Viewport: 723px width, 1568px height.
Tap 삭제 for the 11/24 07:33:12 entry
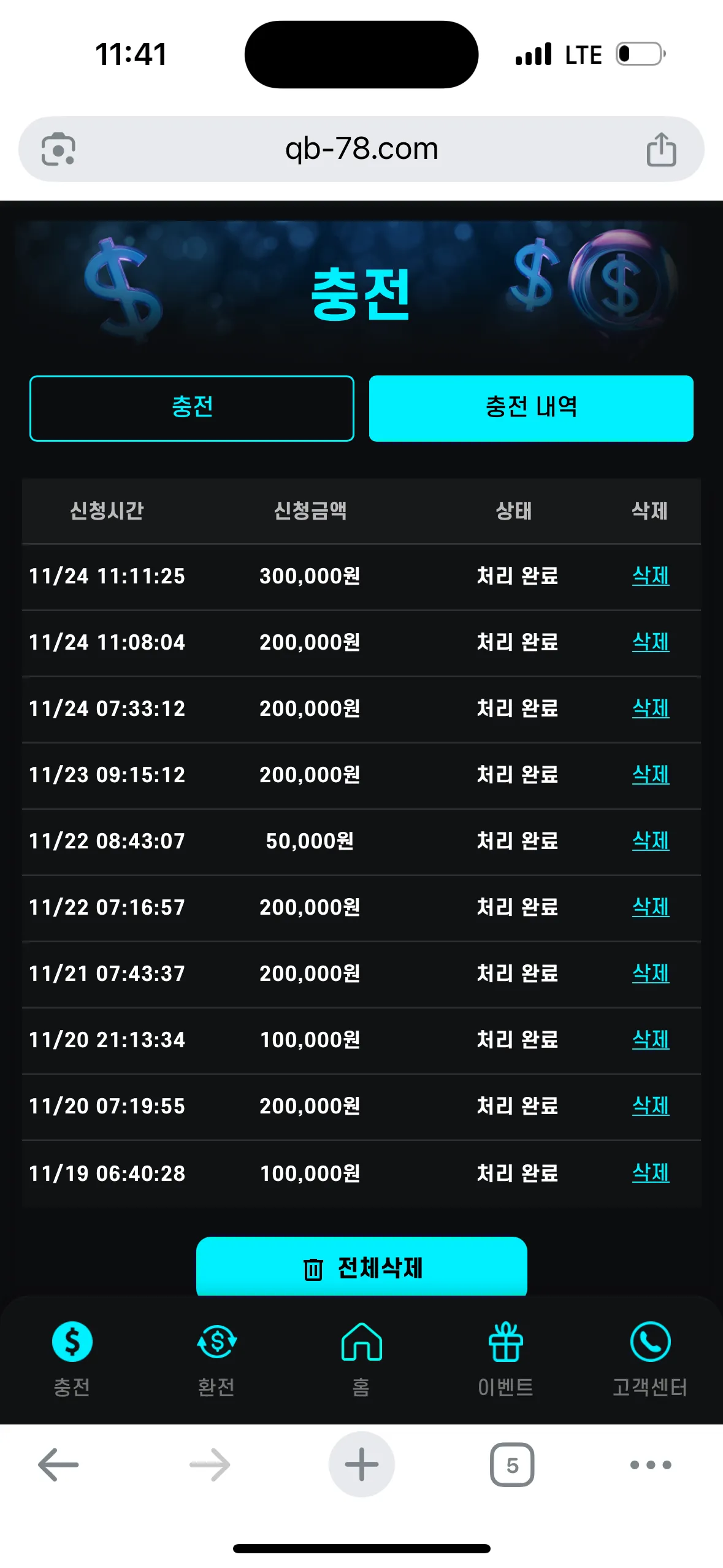pos(651,708)
